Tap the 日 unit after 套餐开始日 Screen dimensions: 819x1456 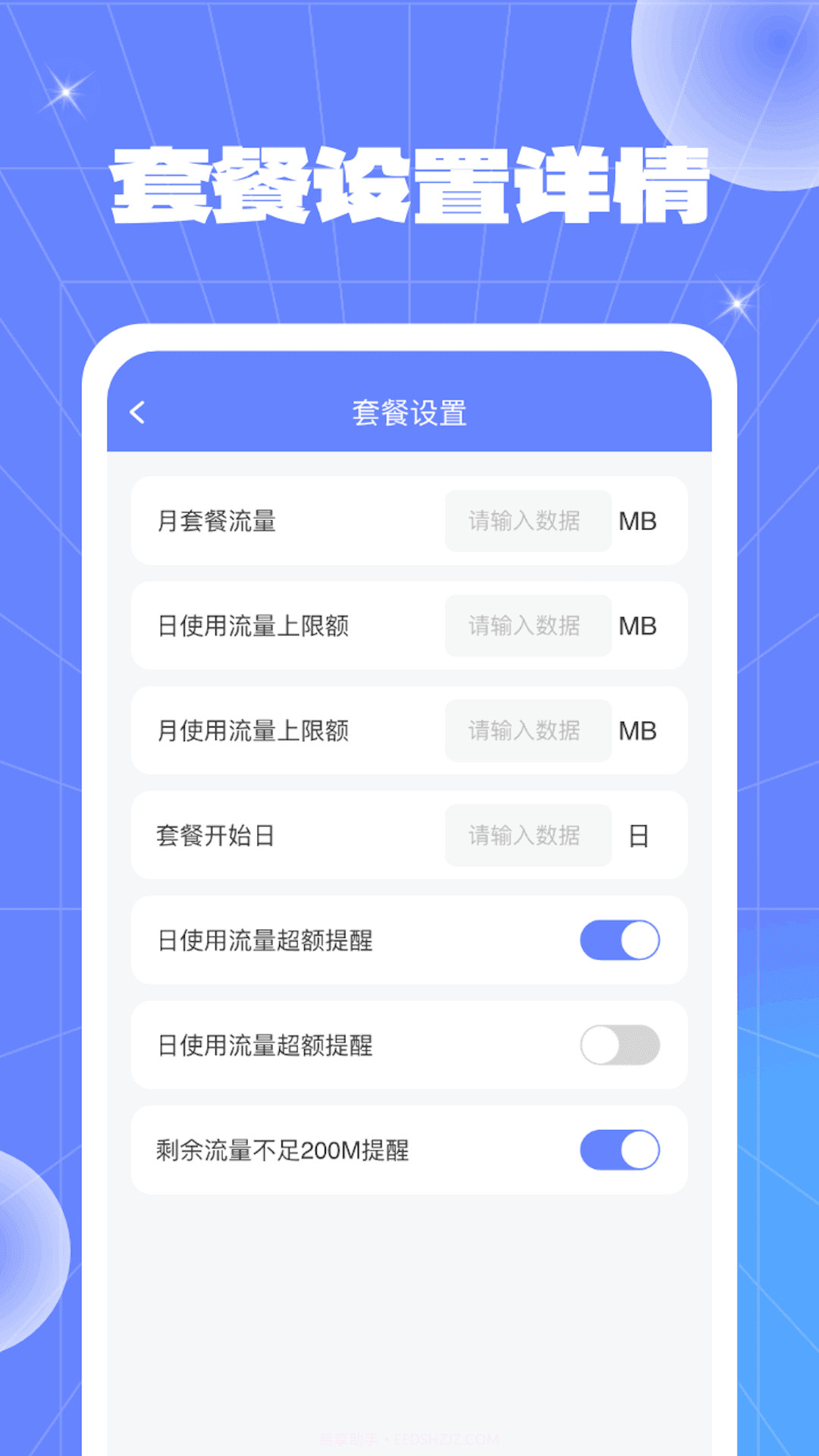639,836
